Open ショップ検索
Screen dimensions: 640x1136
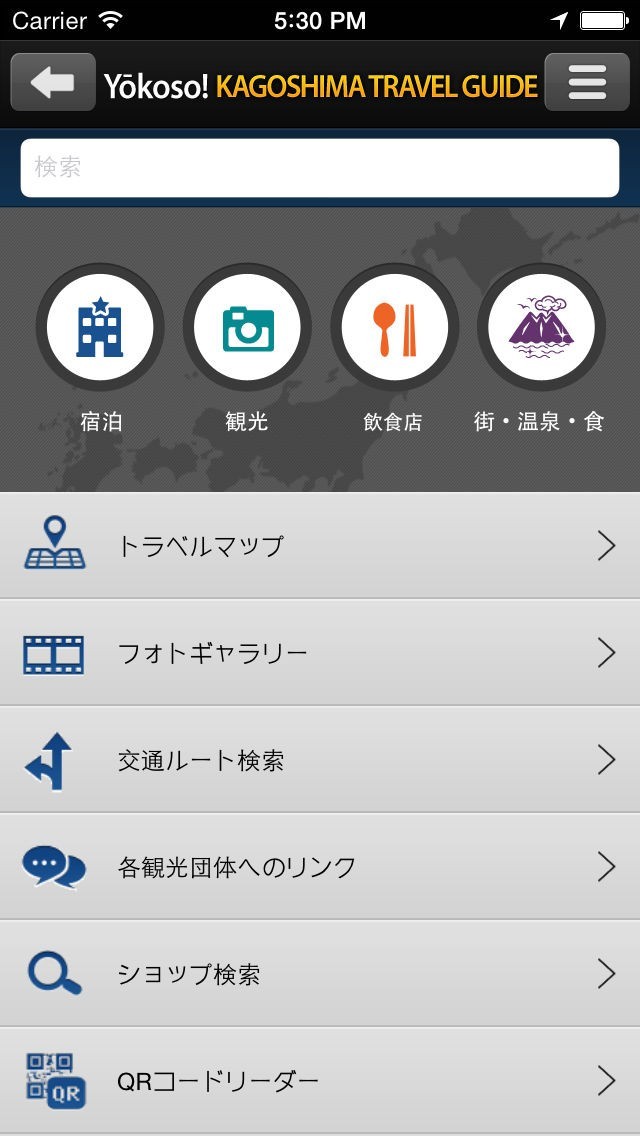click(x=320, y=974)
